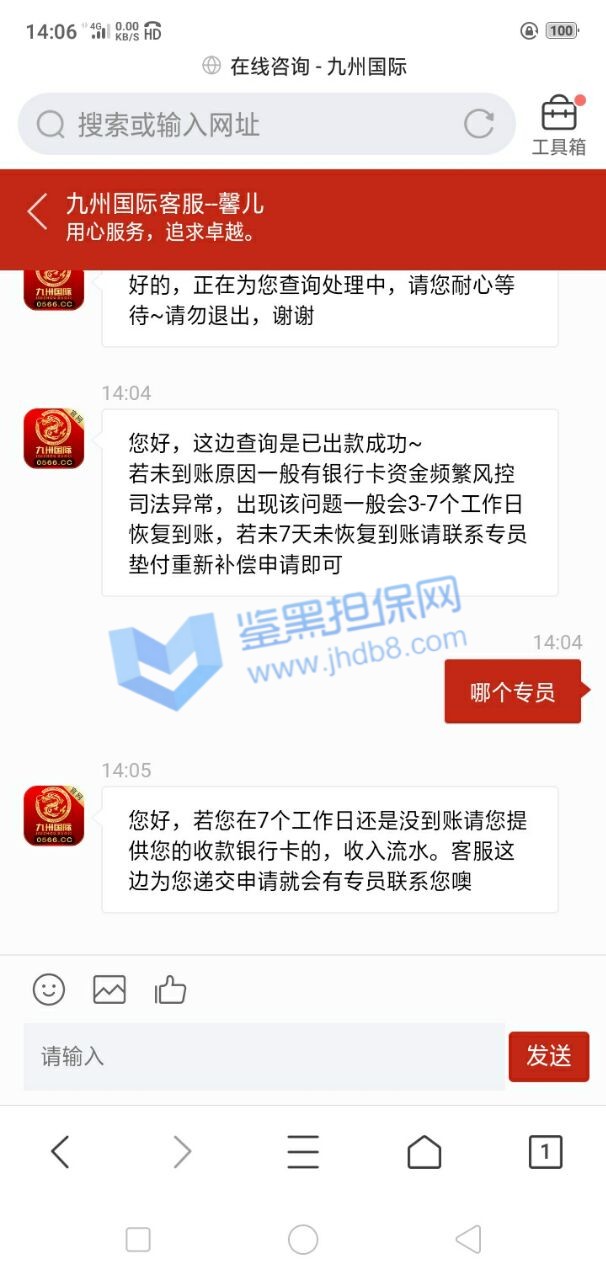
Task: Send the message with 发送
Action: [x=548, y=1056]
